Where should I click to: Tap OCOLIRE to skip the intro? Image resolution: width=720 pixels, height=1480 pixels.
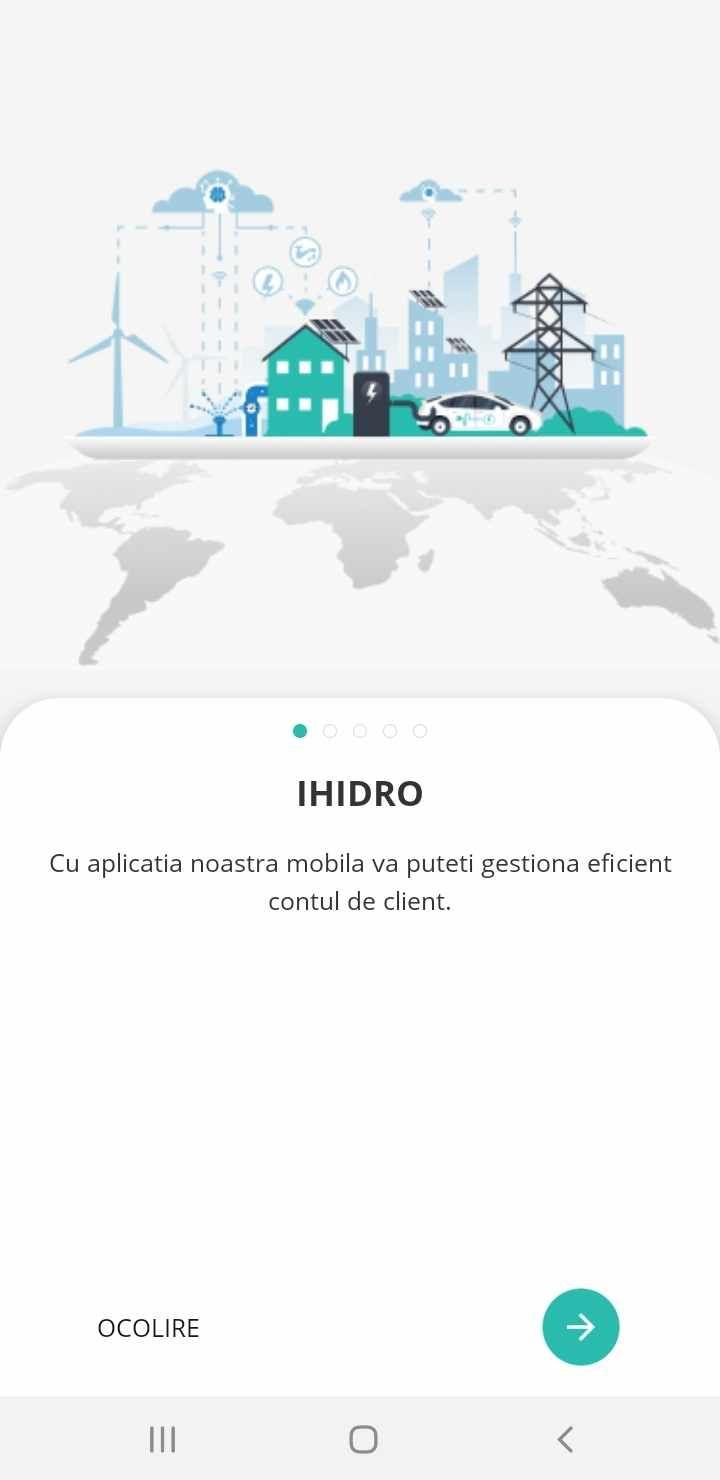(148, 1328)
